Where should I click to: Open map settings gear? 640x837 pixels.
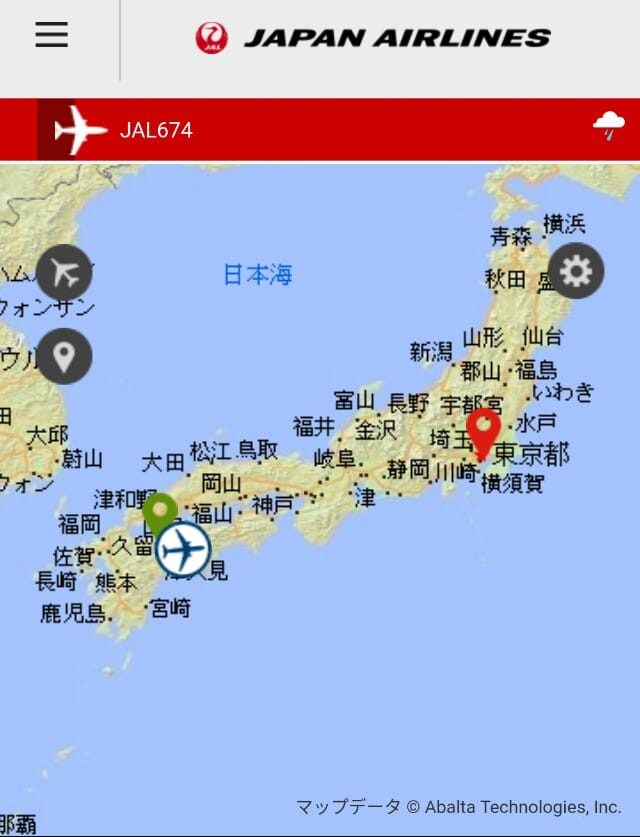click(576, 271)
